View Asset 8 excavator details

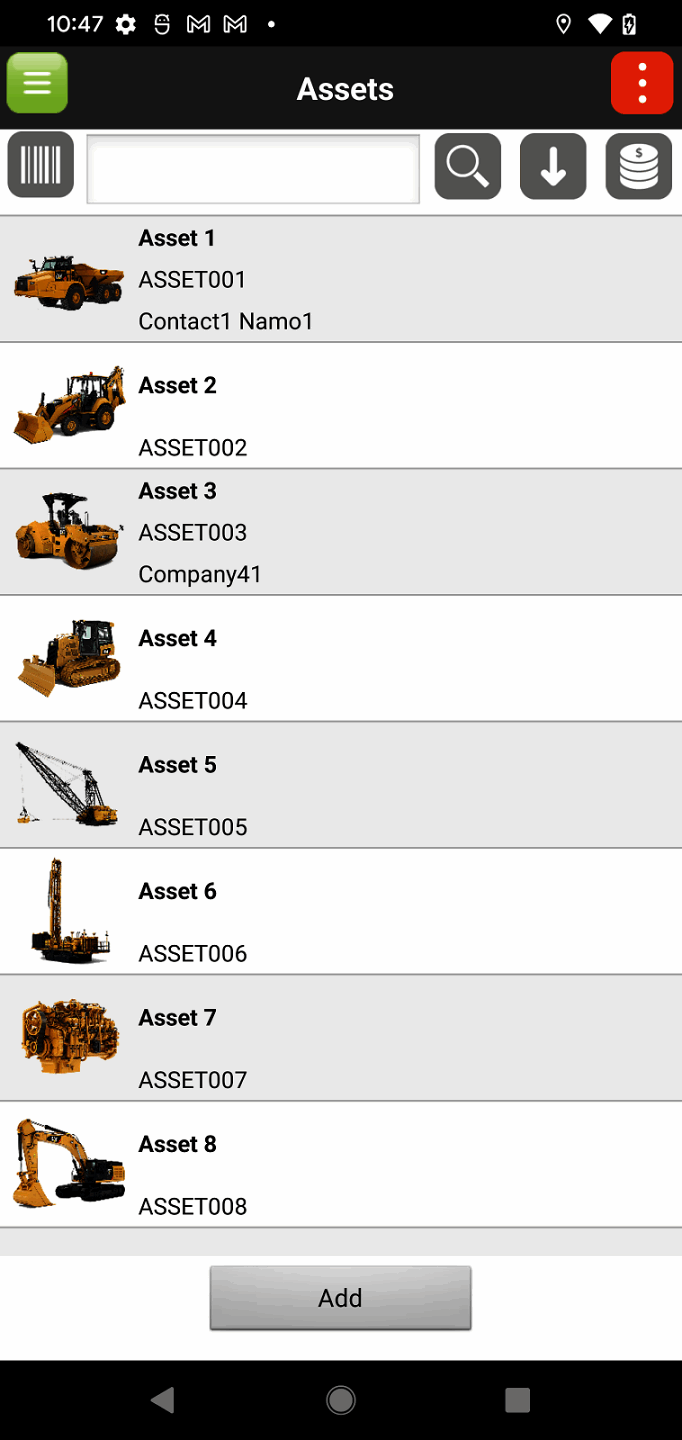coord(340,1165)
